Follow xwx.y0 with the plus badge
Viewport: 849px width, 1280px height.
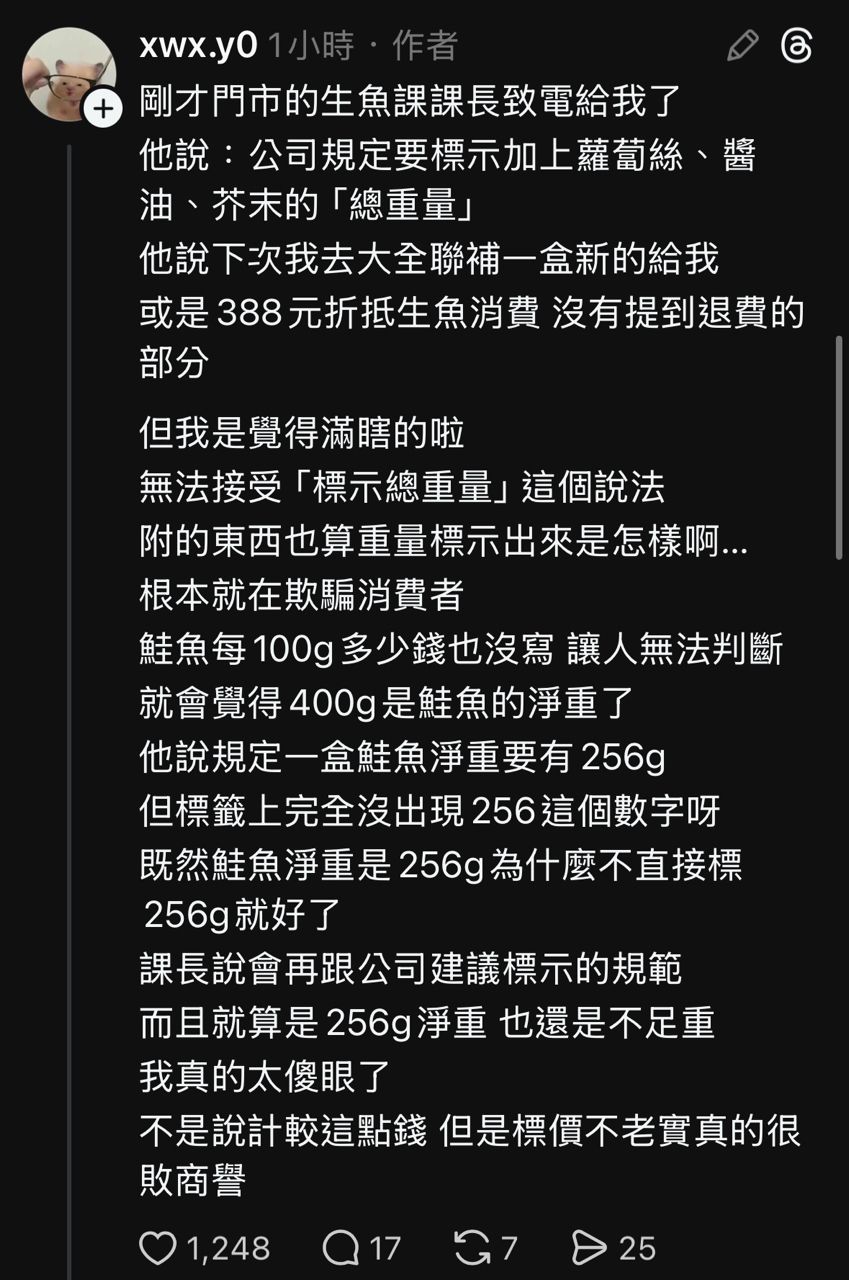pyautogui.click(x=103, y=108)
